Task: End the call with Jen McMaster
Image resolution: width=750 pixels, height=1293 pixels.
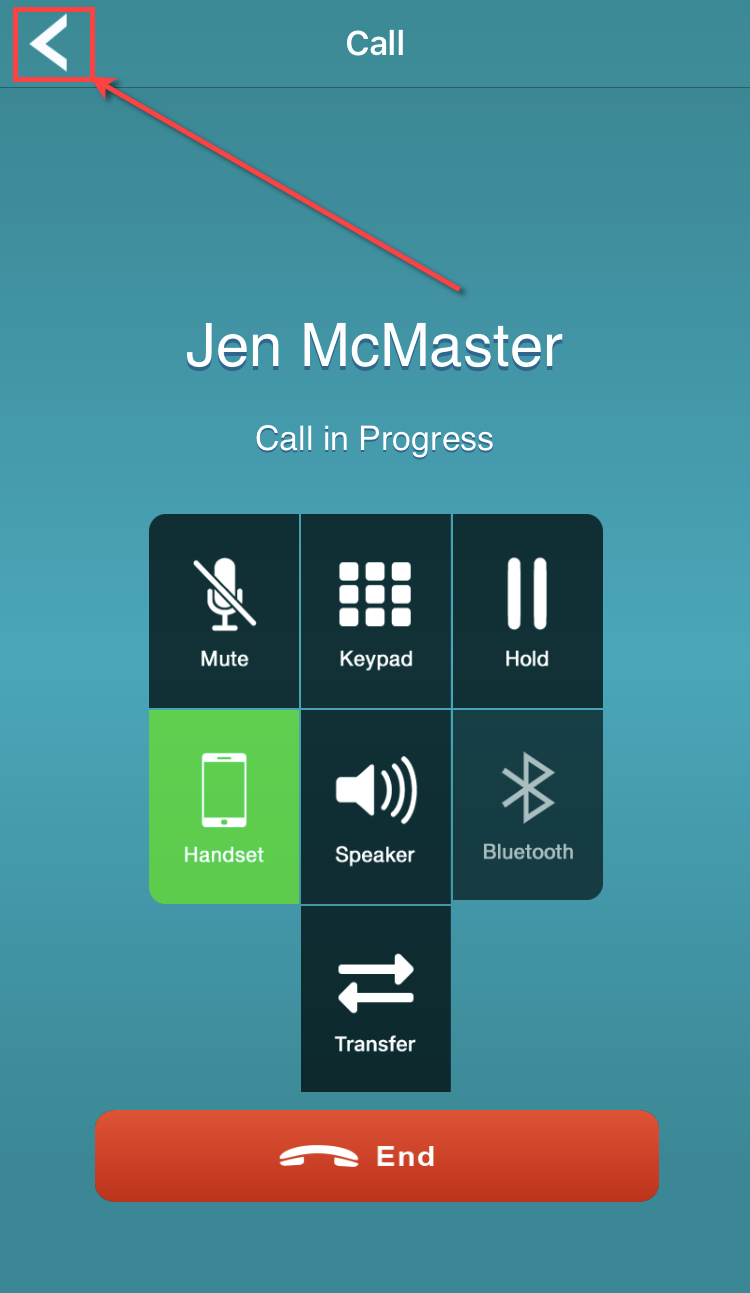Action: click(375, 1155)
